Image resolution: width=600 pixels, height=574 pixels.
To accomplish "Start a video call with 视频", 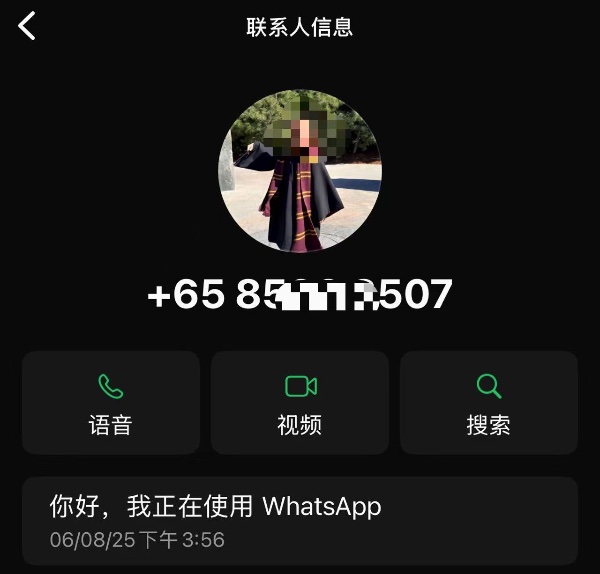I will click(x=300, y=402).
